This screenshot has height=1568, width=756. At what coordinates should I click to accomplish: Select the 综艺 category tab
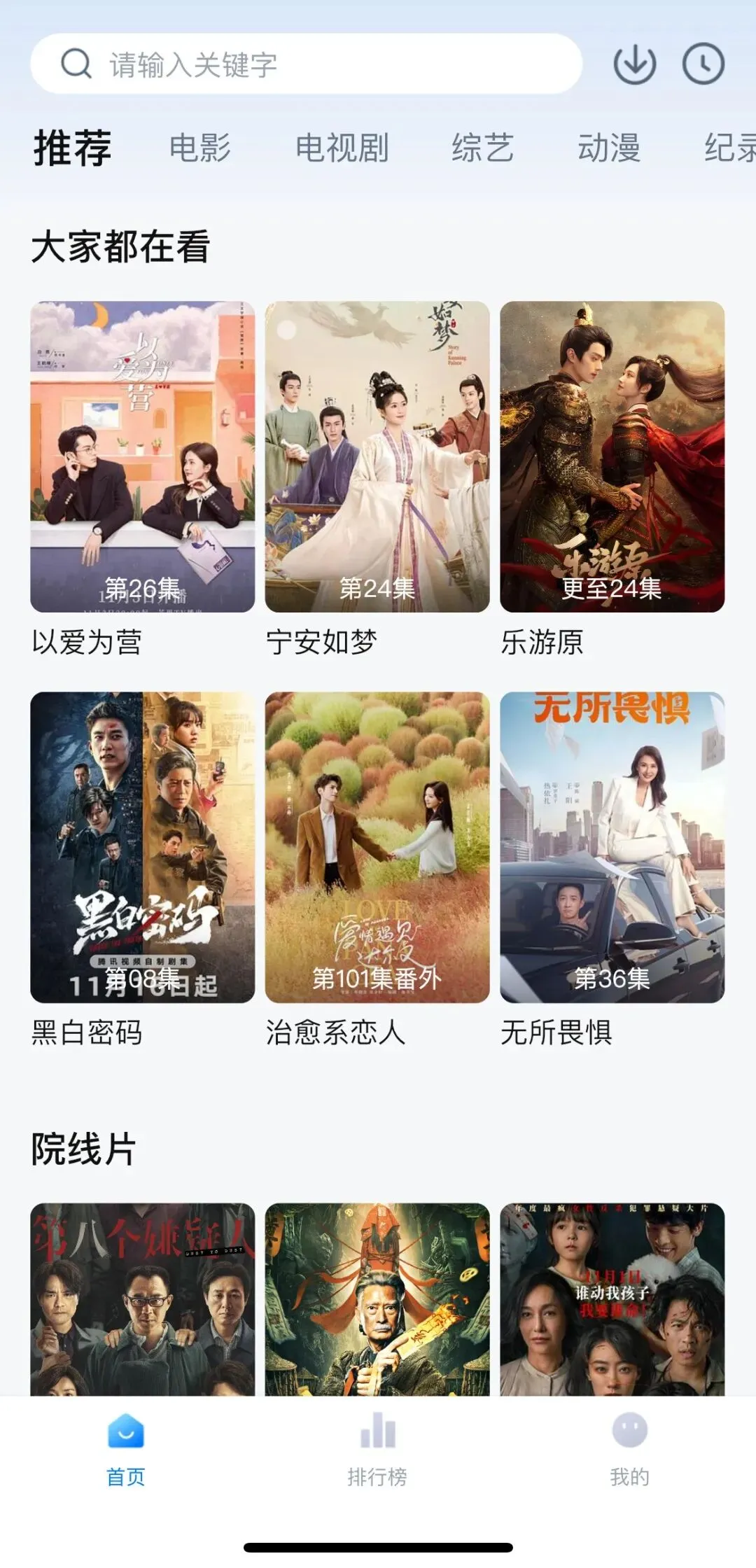click(482, 148)
